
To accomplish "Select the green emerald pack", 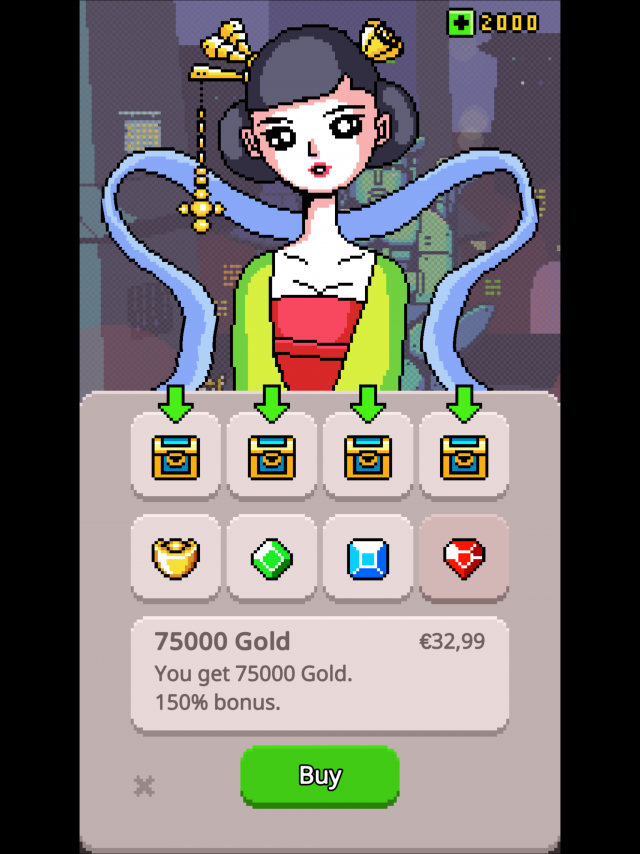I will pos(272,558).
